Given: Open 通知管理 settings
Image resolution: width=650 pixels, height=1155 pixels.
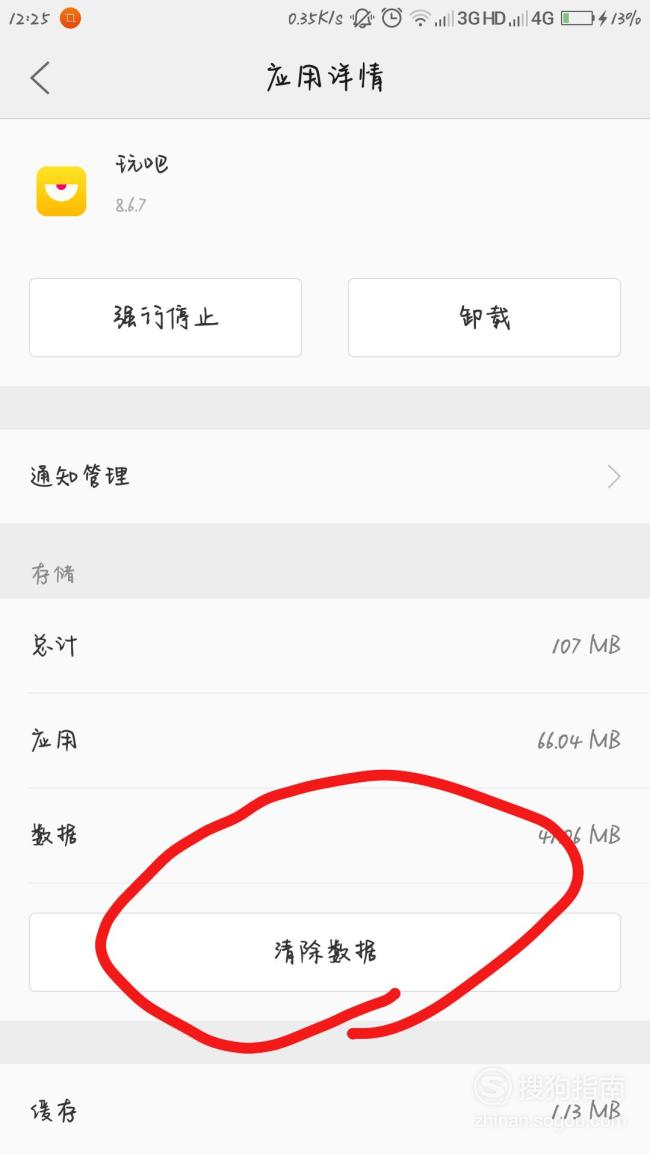Looking at the screenshot, I should pyautogui.click(x=325, y=477).
